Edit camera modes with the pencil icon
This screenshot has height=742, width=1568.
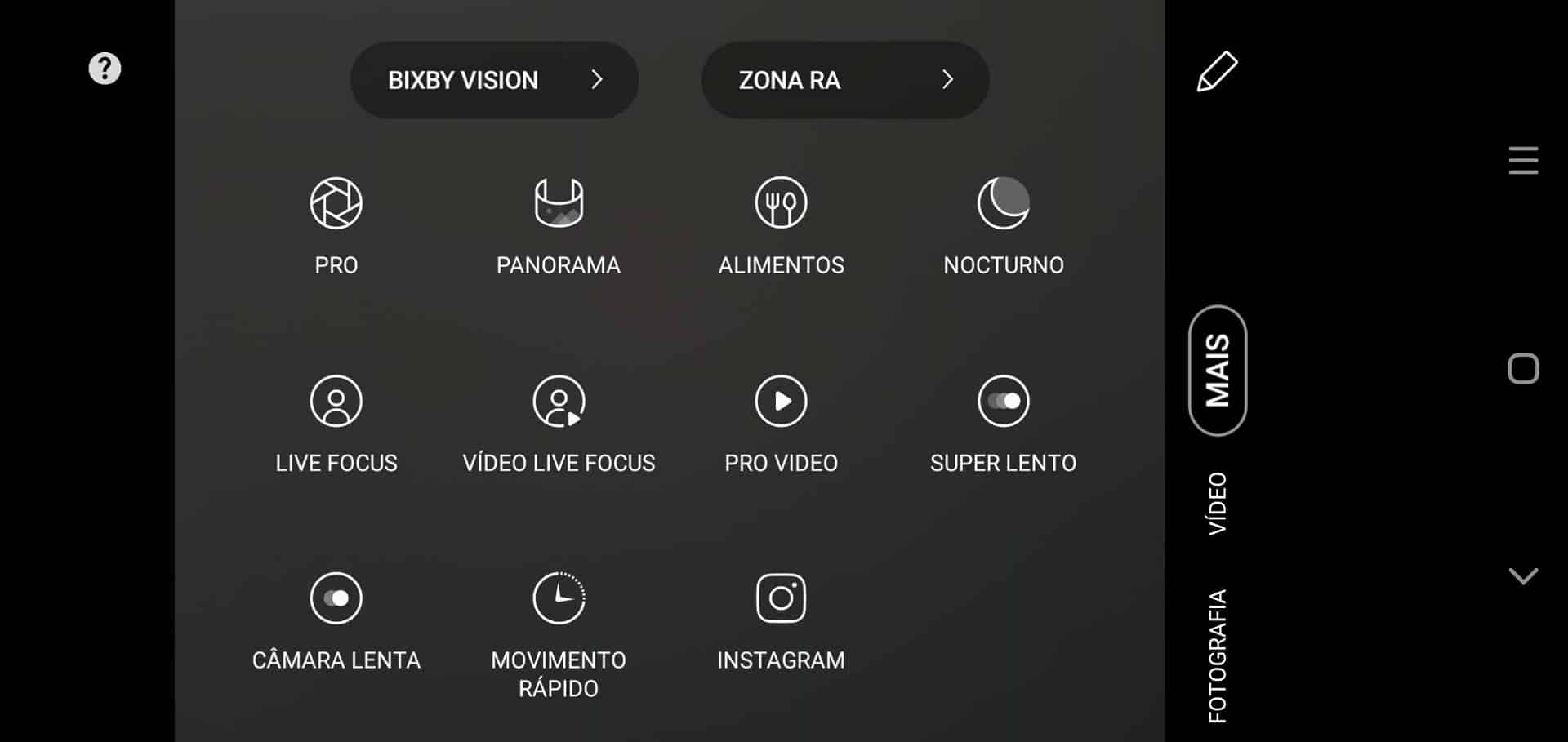click(1216, 72)
